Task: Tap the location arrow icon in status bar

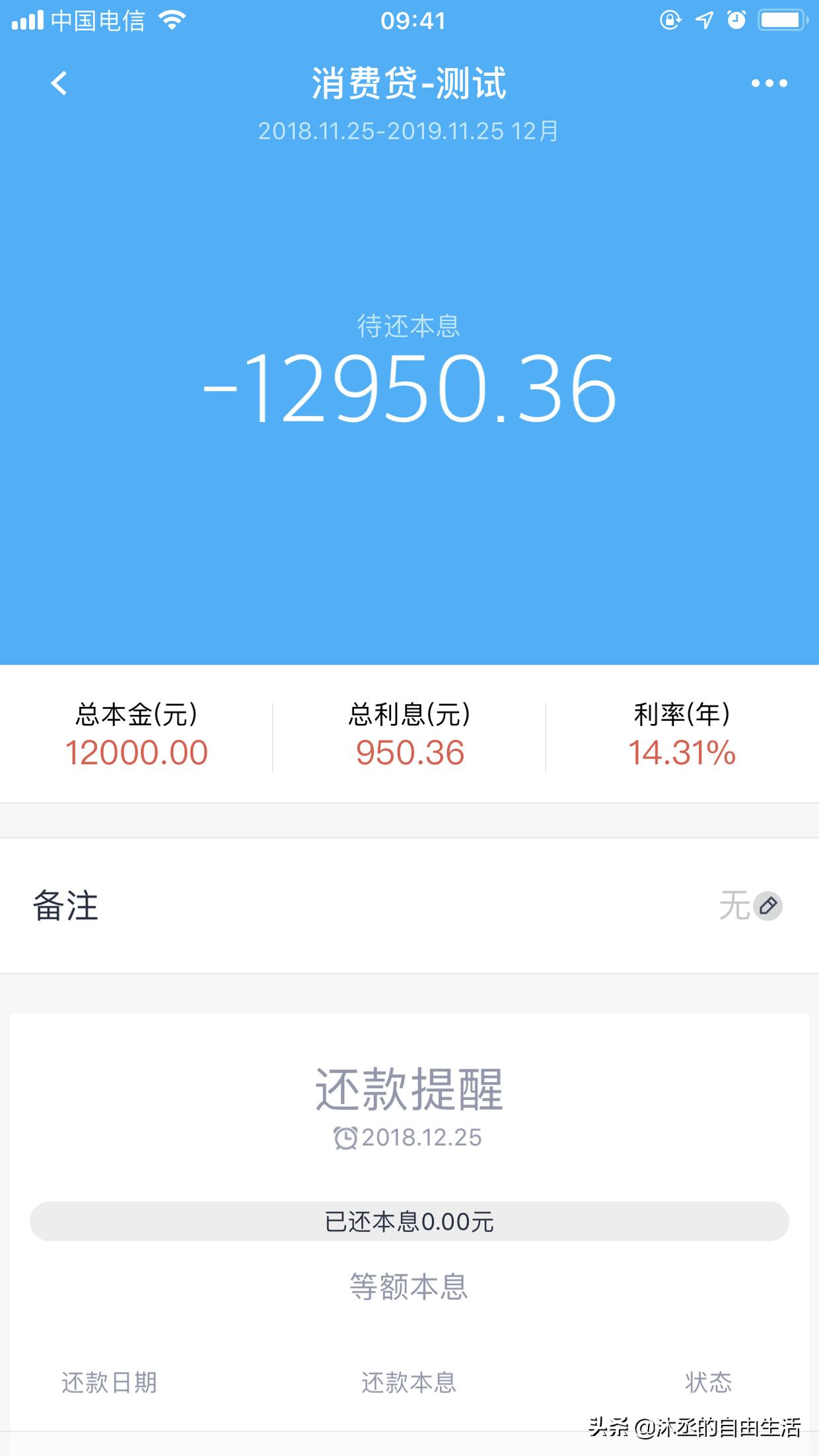Action: click(703, 20)
